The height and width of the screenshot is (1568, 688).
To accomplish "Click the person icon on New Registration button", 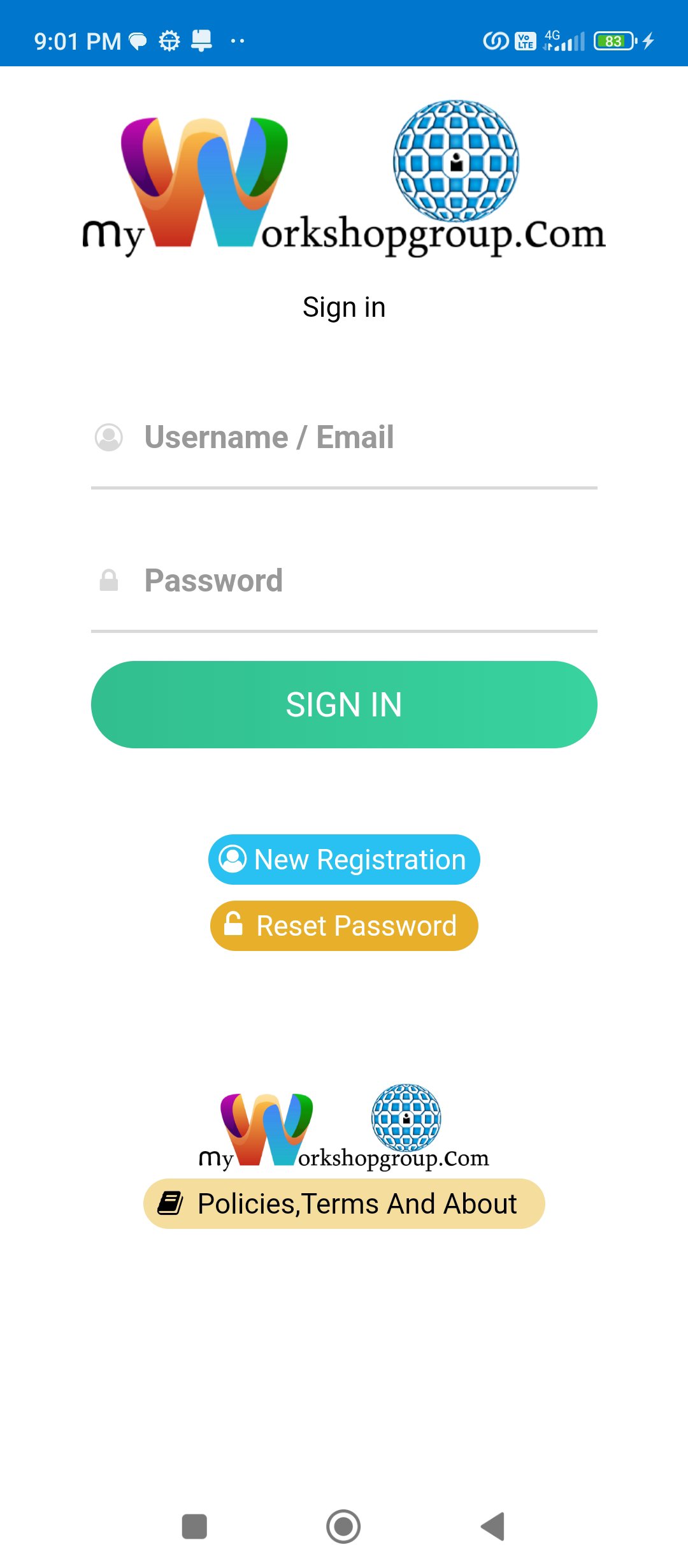I will 233,859.
